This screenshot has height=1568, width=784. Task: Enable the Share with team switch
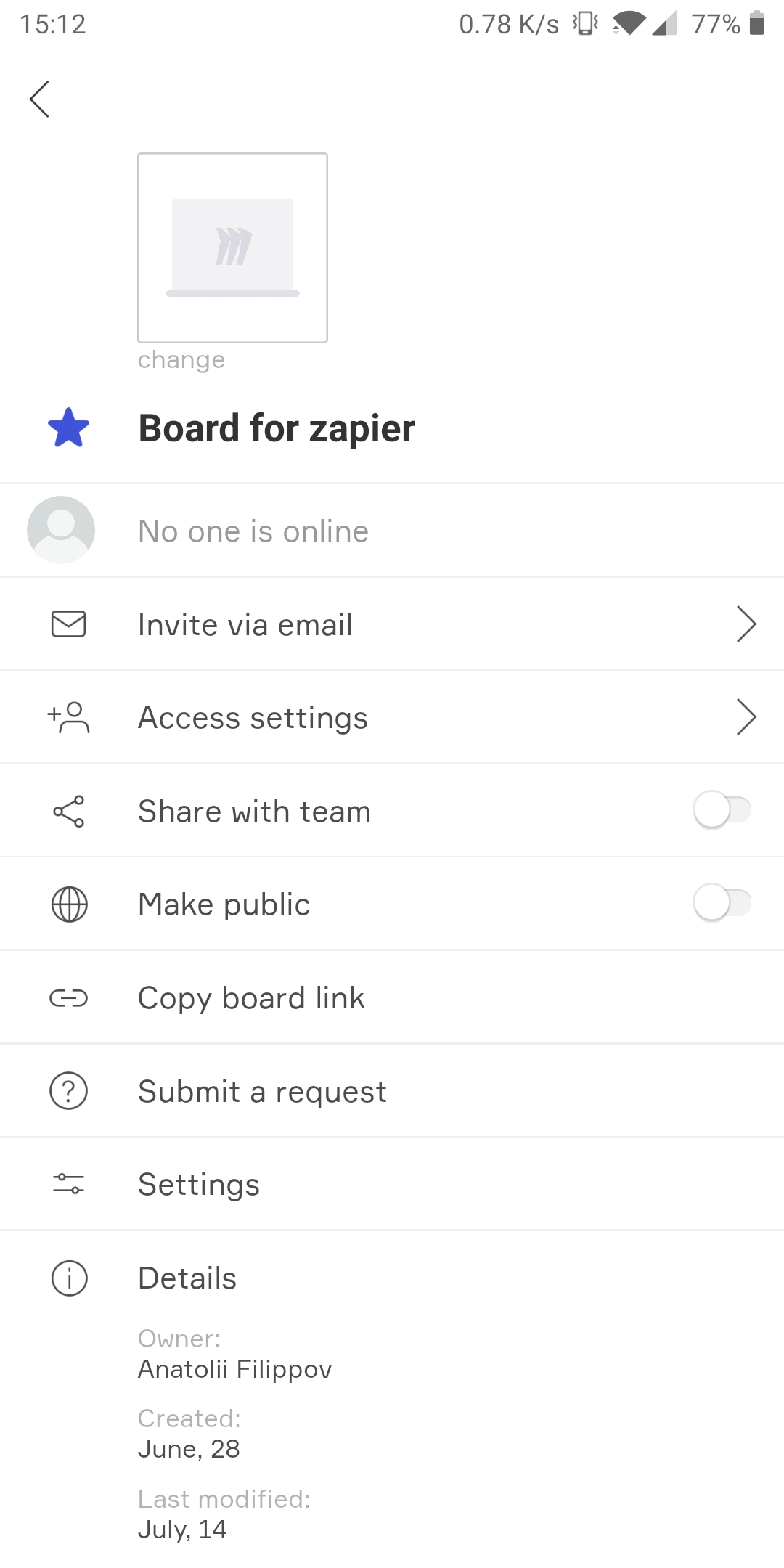tap(722, 810)
